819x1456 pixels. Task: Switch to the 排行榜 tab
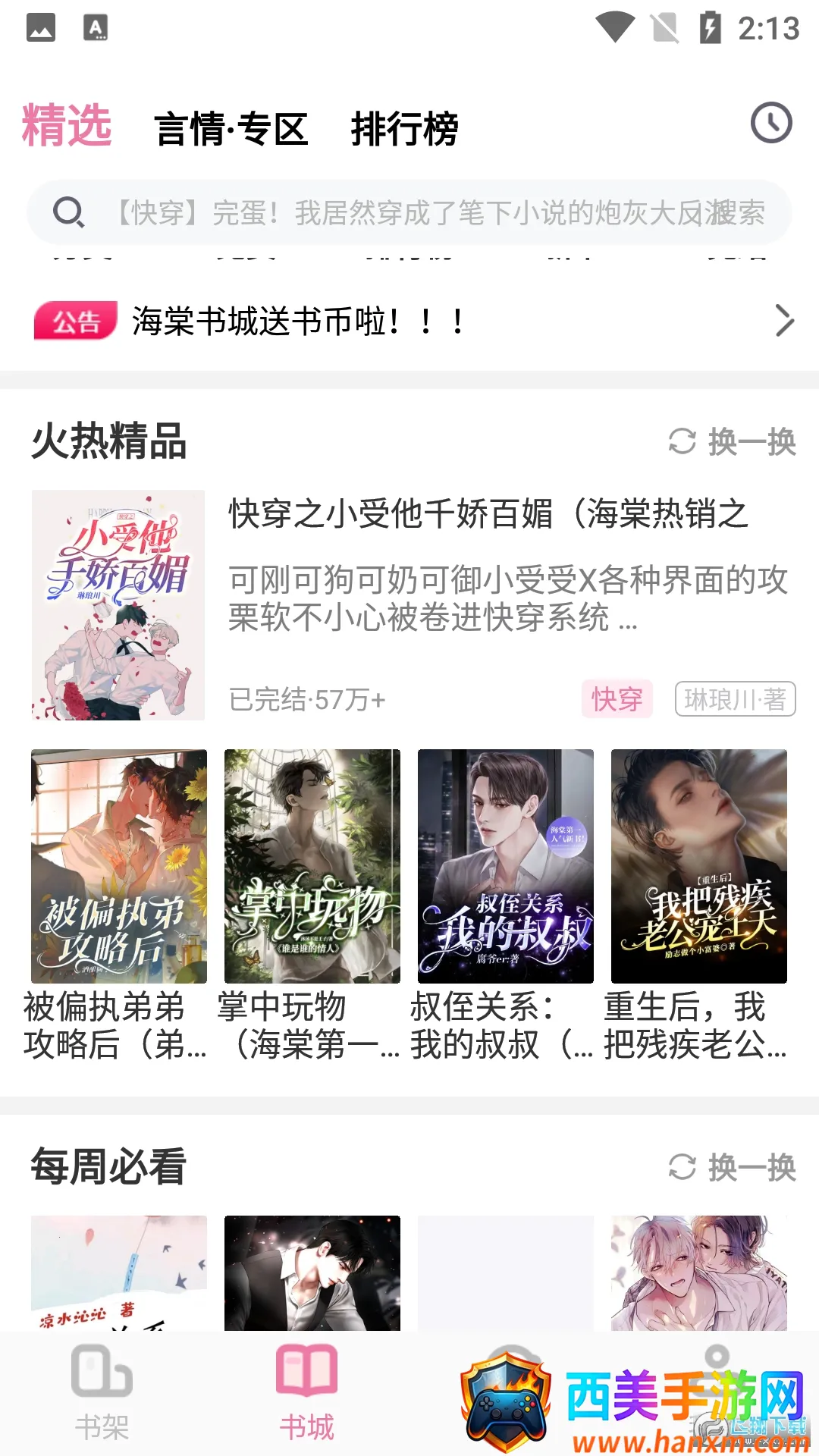point(404,128)
